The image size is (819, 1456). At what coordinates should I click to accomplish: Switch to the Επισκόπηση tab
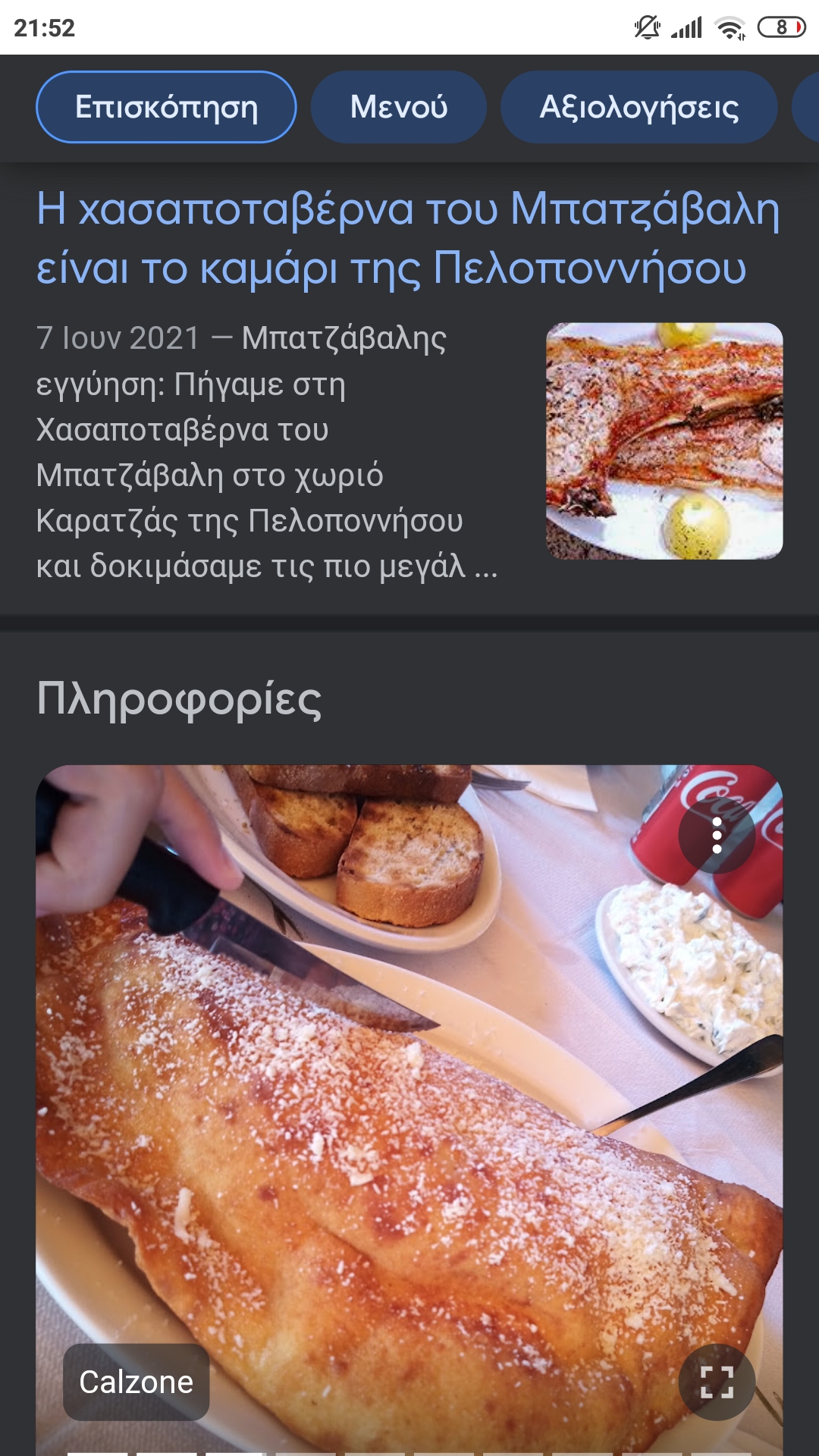[x=166, y=107]
